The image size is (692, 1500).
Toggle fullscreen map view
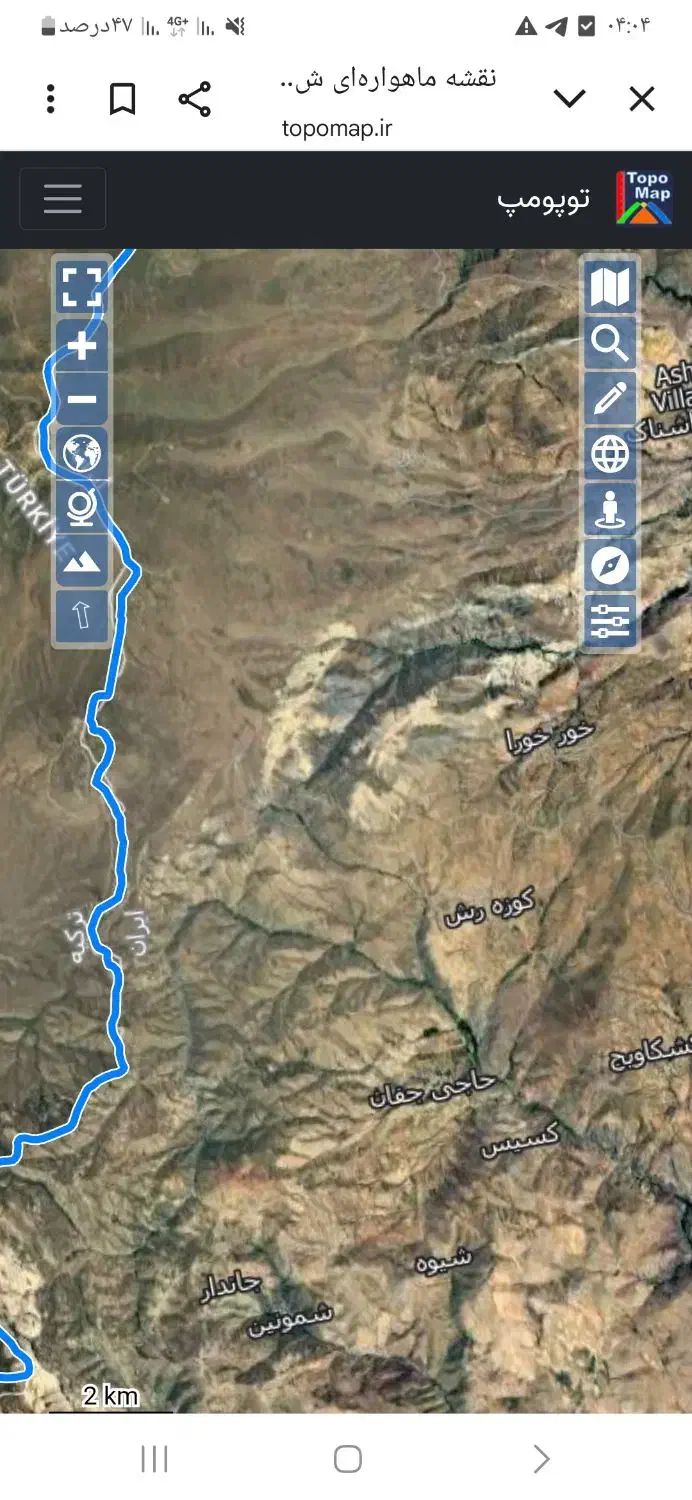[81, 288]
